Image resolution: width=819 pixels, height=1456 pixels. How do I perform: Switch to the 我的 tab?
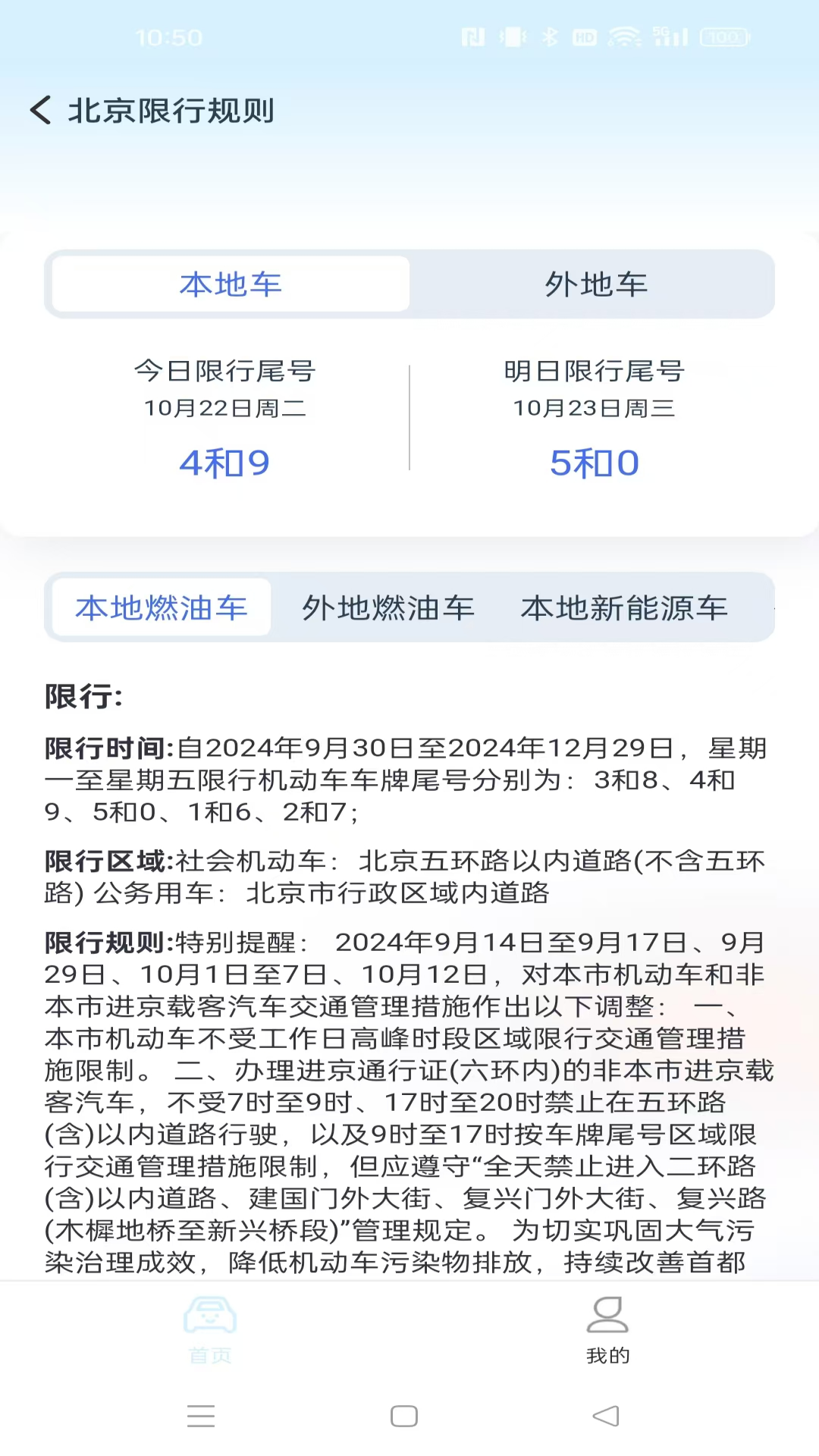tap(607, 1329)
